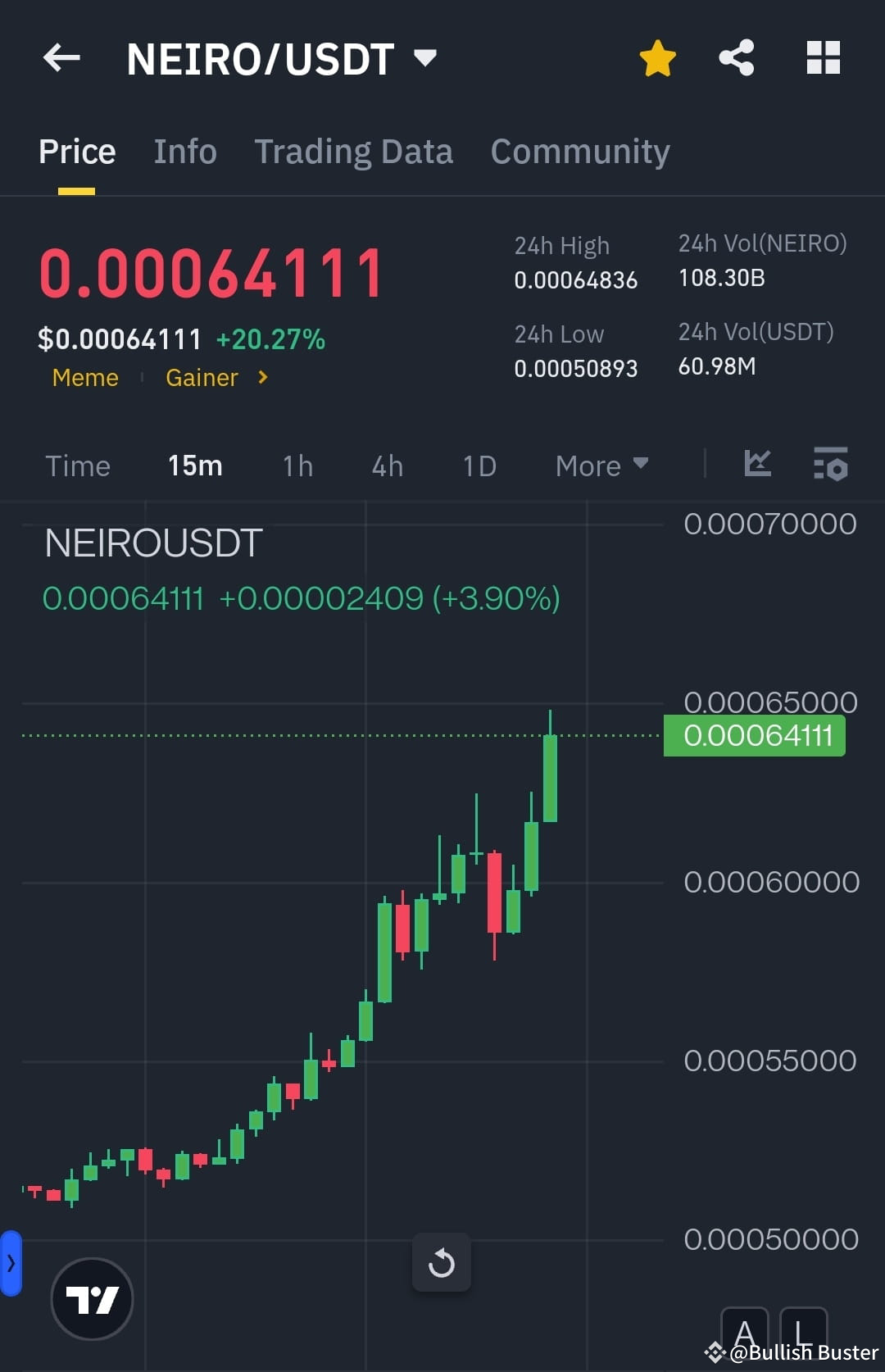Open the NEIRO/USDT pair selector dropdown
The width and height of the screenshot is (885, 1372).
425,57
